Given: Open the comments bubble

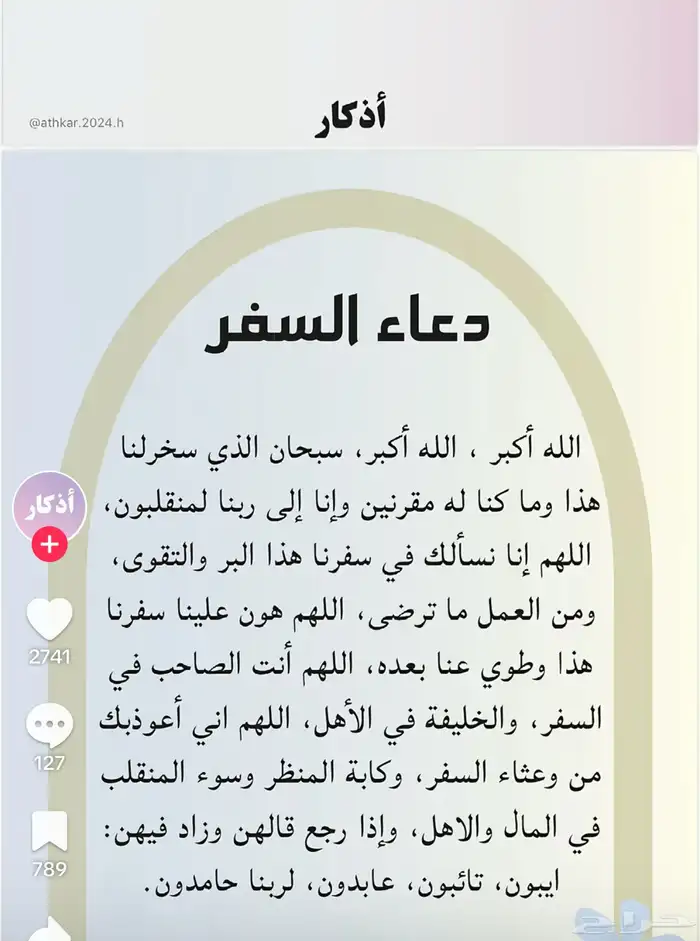Looking at the screenshot, I should click(x=50, y=724).
